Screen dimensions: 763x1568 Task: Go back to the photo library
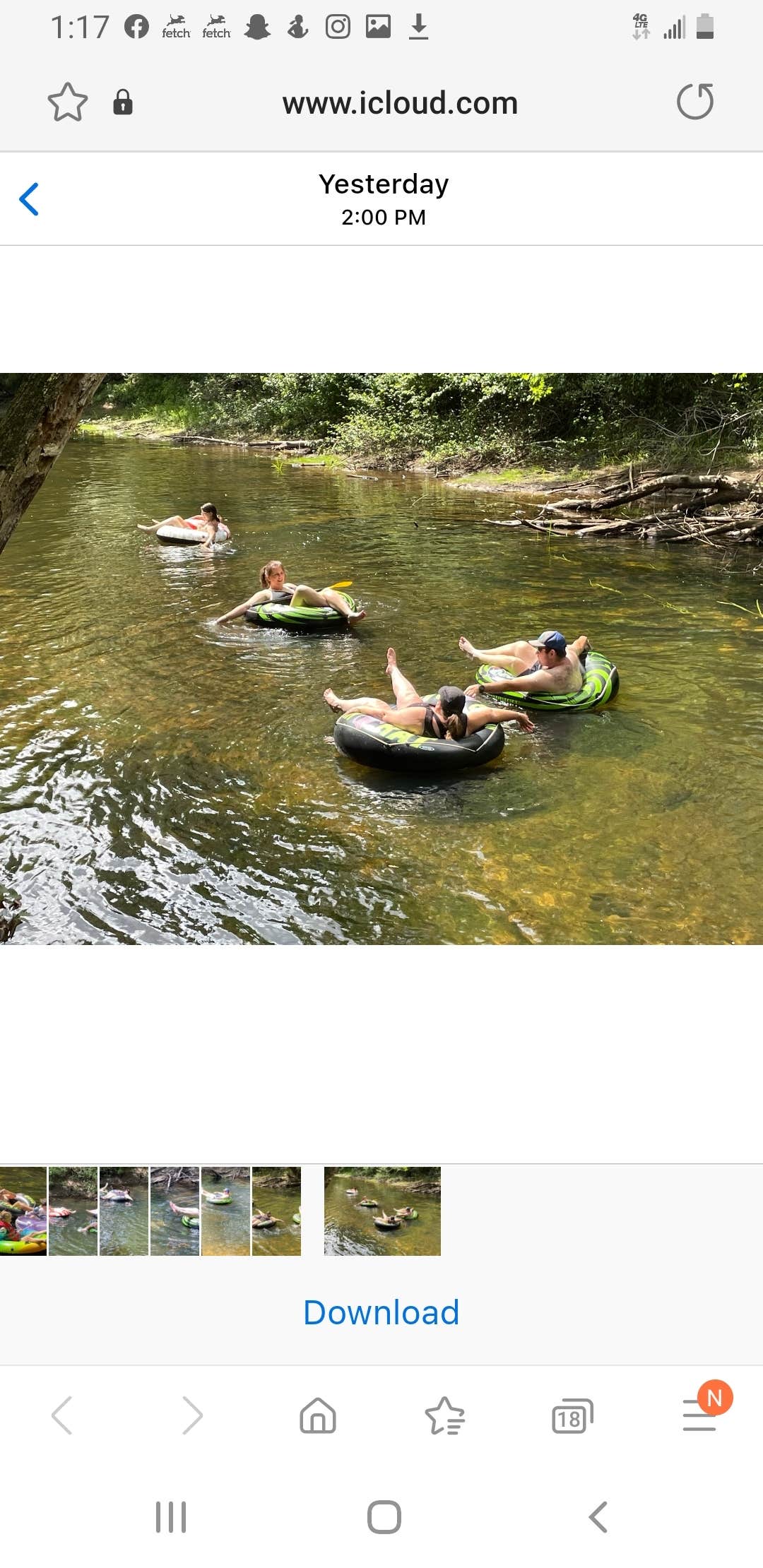coord(29,199)
